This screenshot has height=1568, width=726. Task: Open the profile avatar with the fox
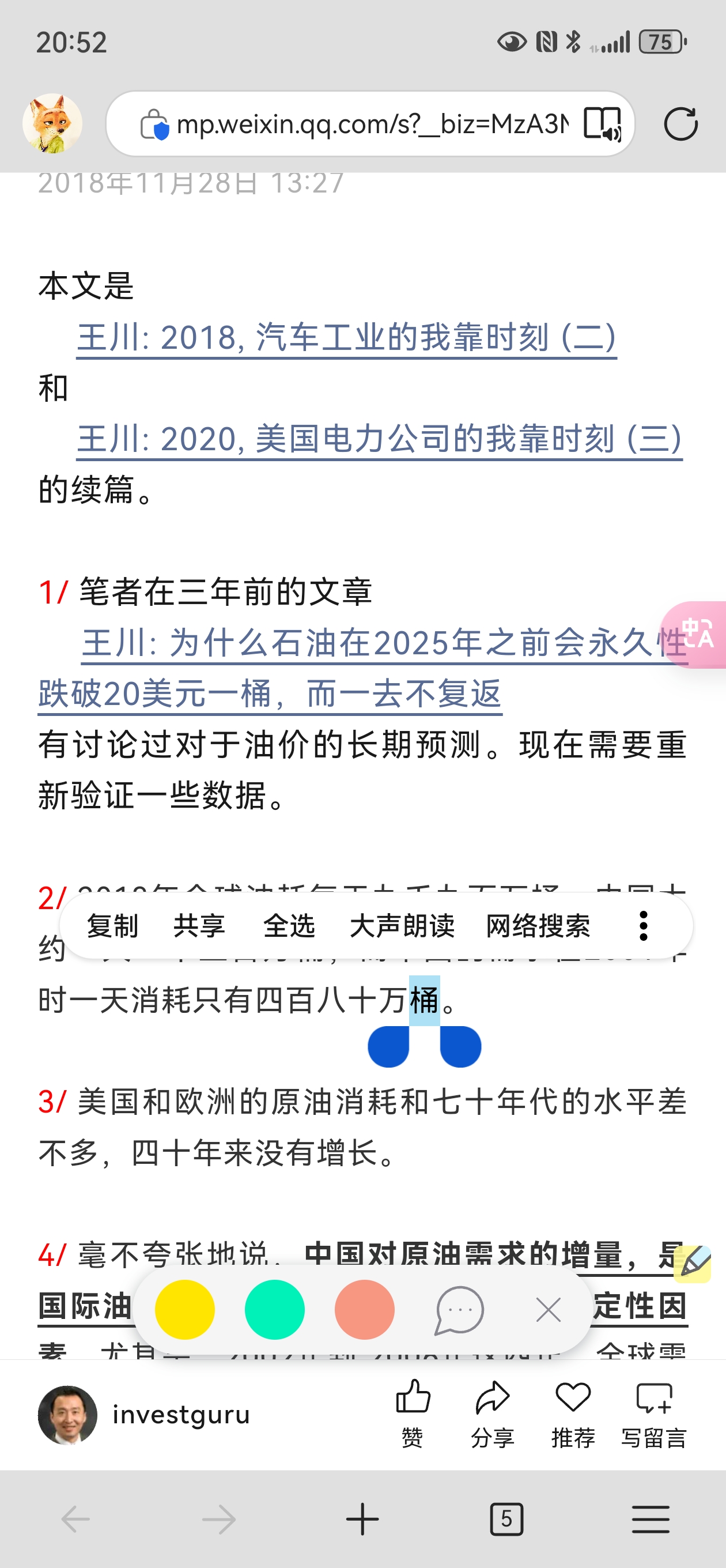click(52, 123)
